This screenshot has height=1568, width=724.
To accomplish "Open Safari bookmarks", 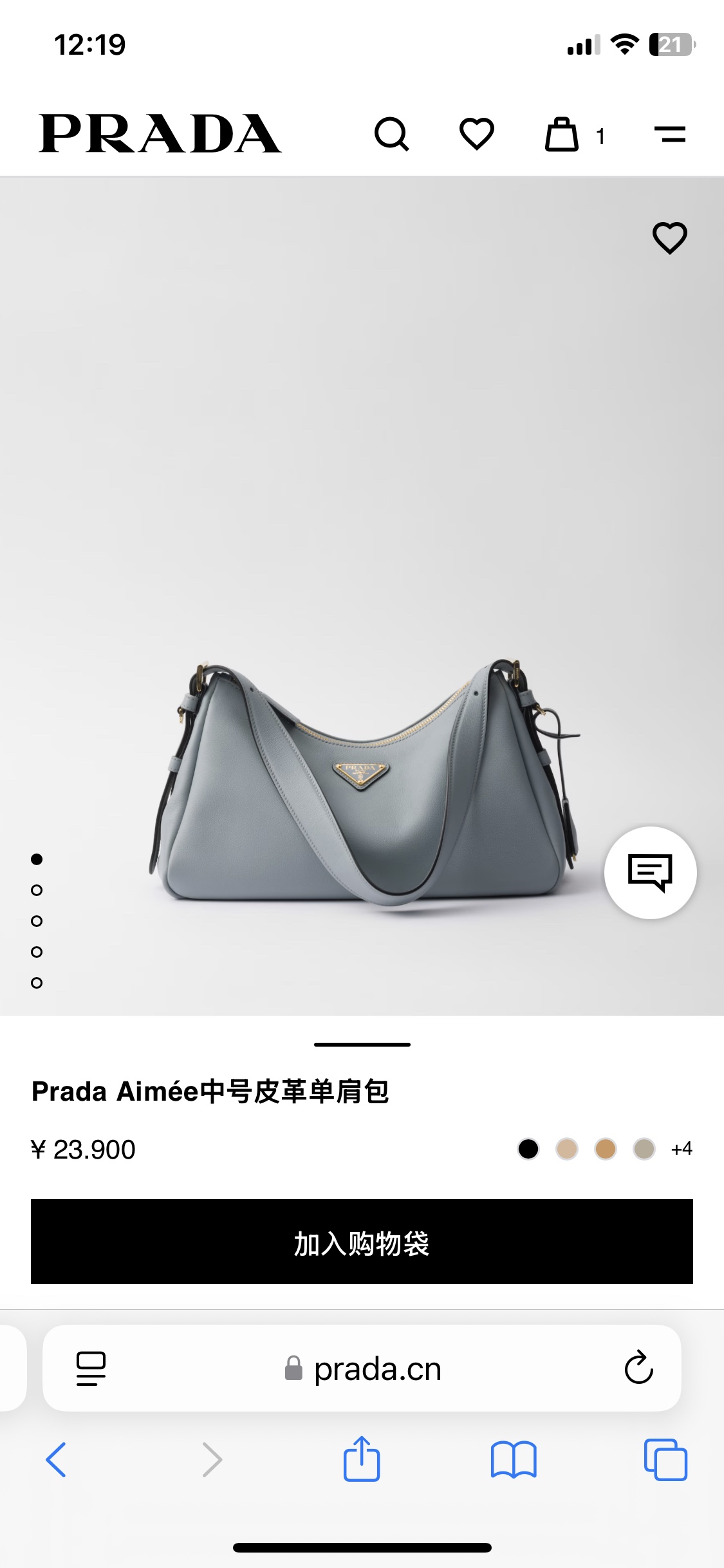I will tap(513, 1459).
